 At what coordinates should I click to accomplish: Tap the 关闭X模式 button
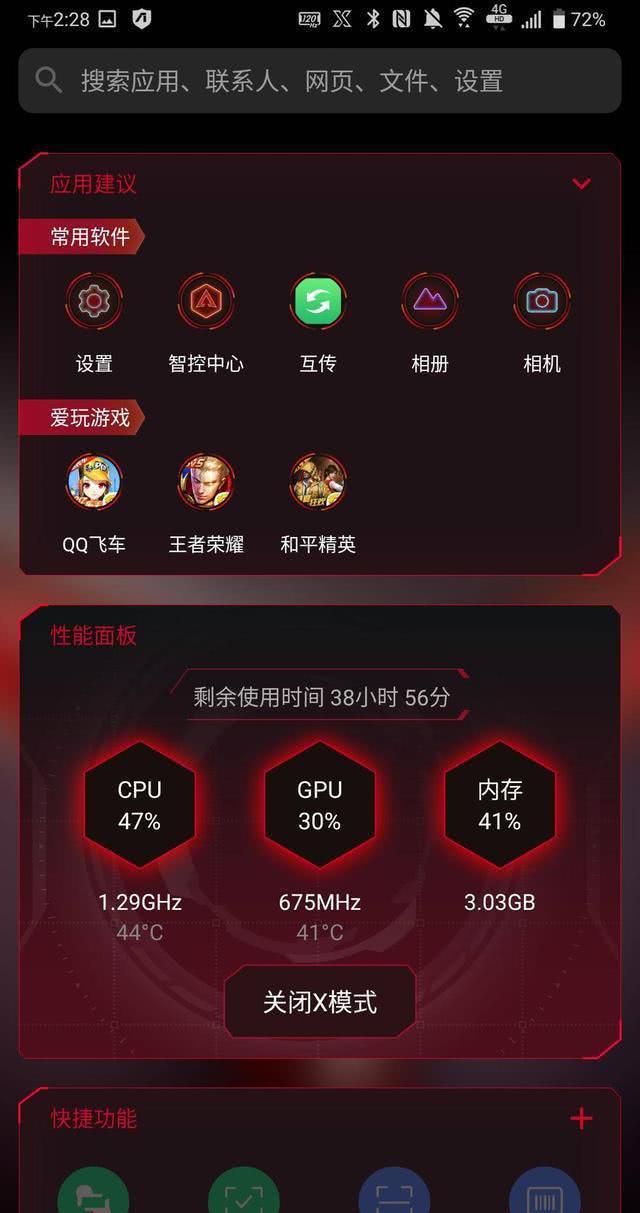tap(320, 1002)
